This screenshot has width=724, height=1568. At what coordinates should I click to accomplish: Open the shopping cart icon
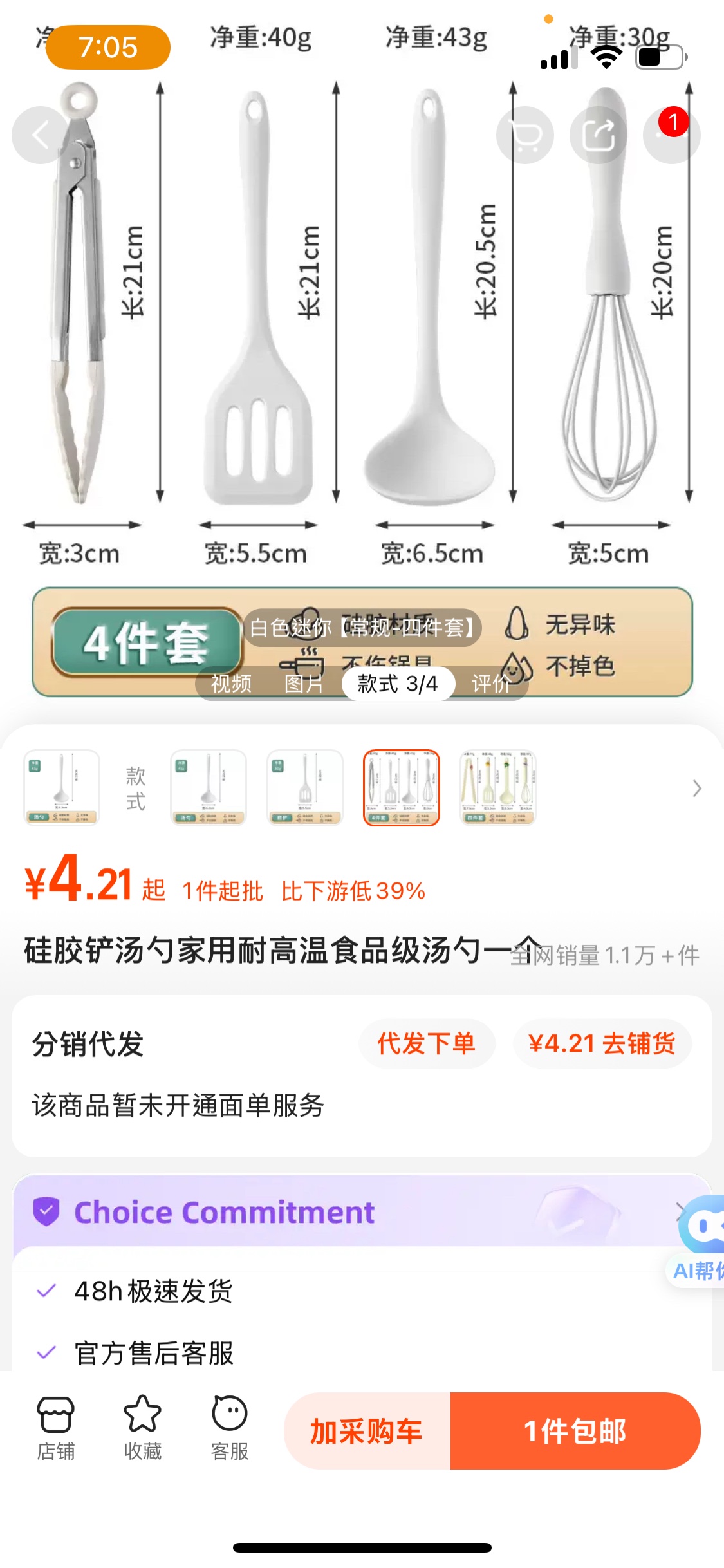(525, 135)
